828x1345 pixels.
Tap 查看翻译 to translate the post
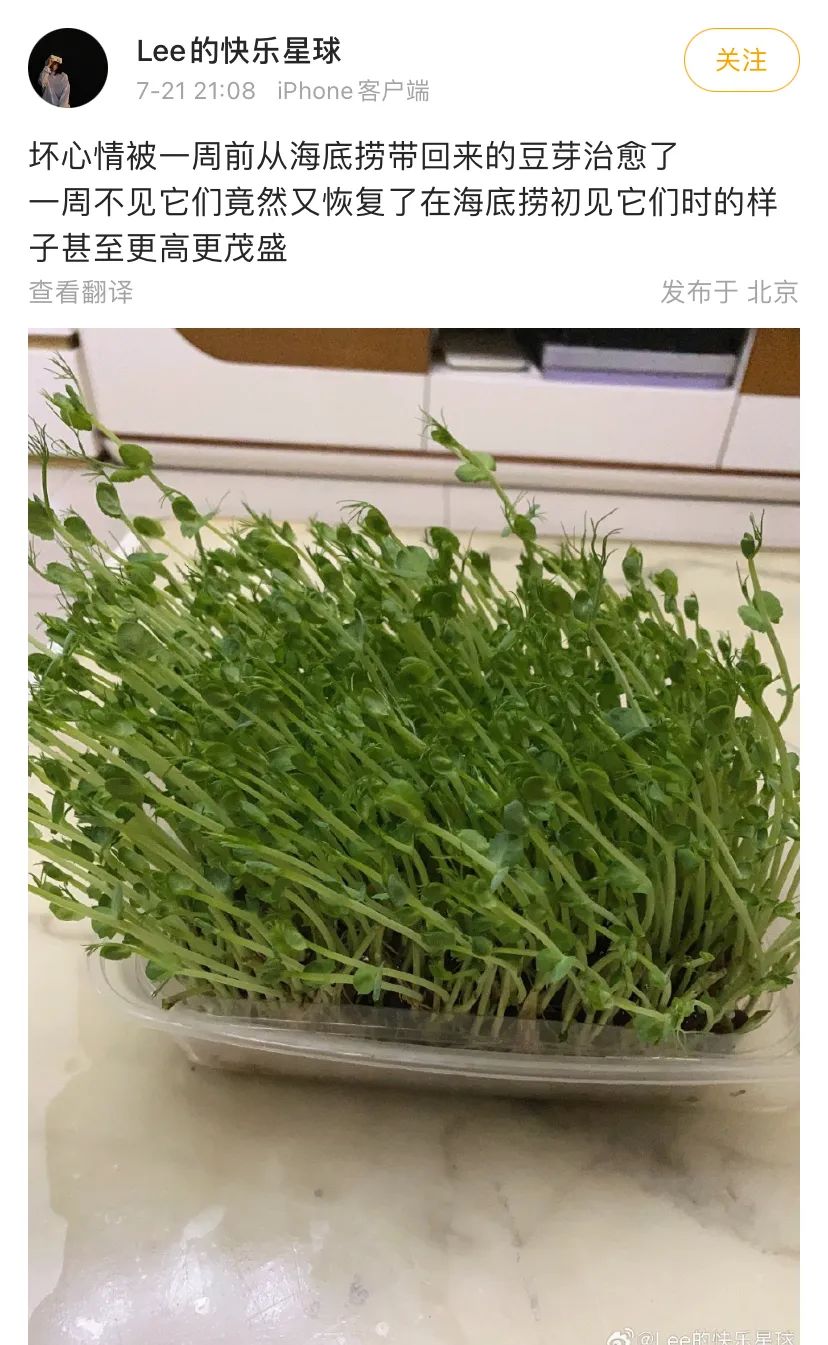pos(81,292)
